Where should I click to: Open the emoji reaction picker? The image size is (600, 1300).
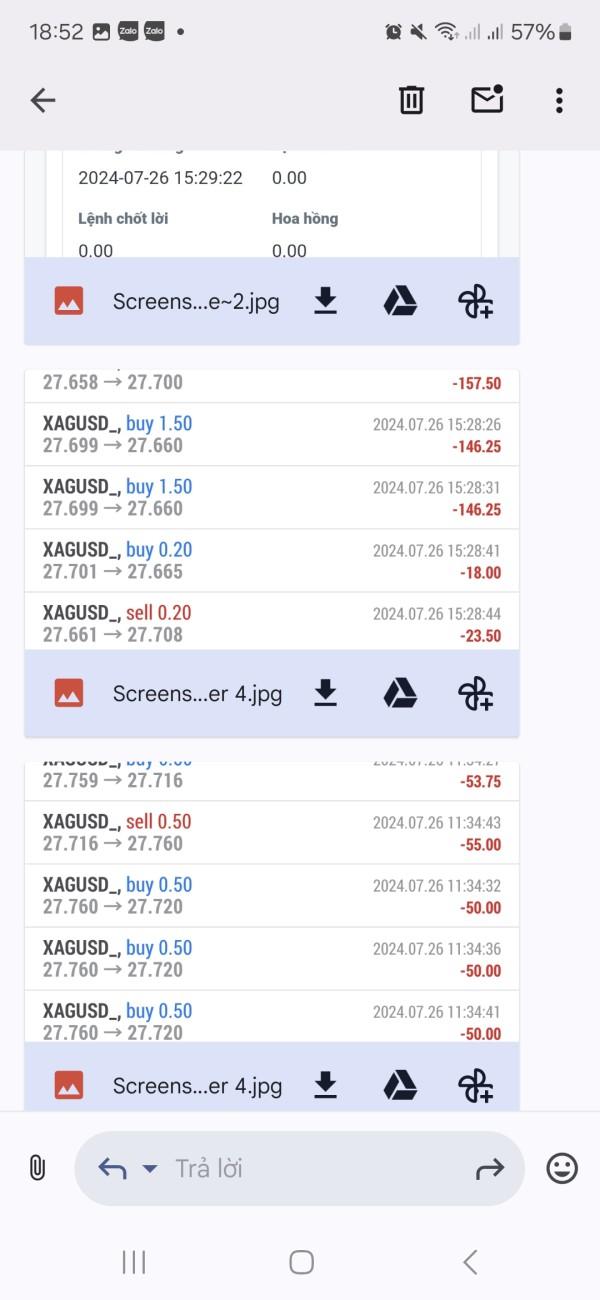[562, 1168]
